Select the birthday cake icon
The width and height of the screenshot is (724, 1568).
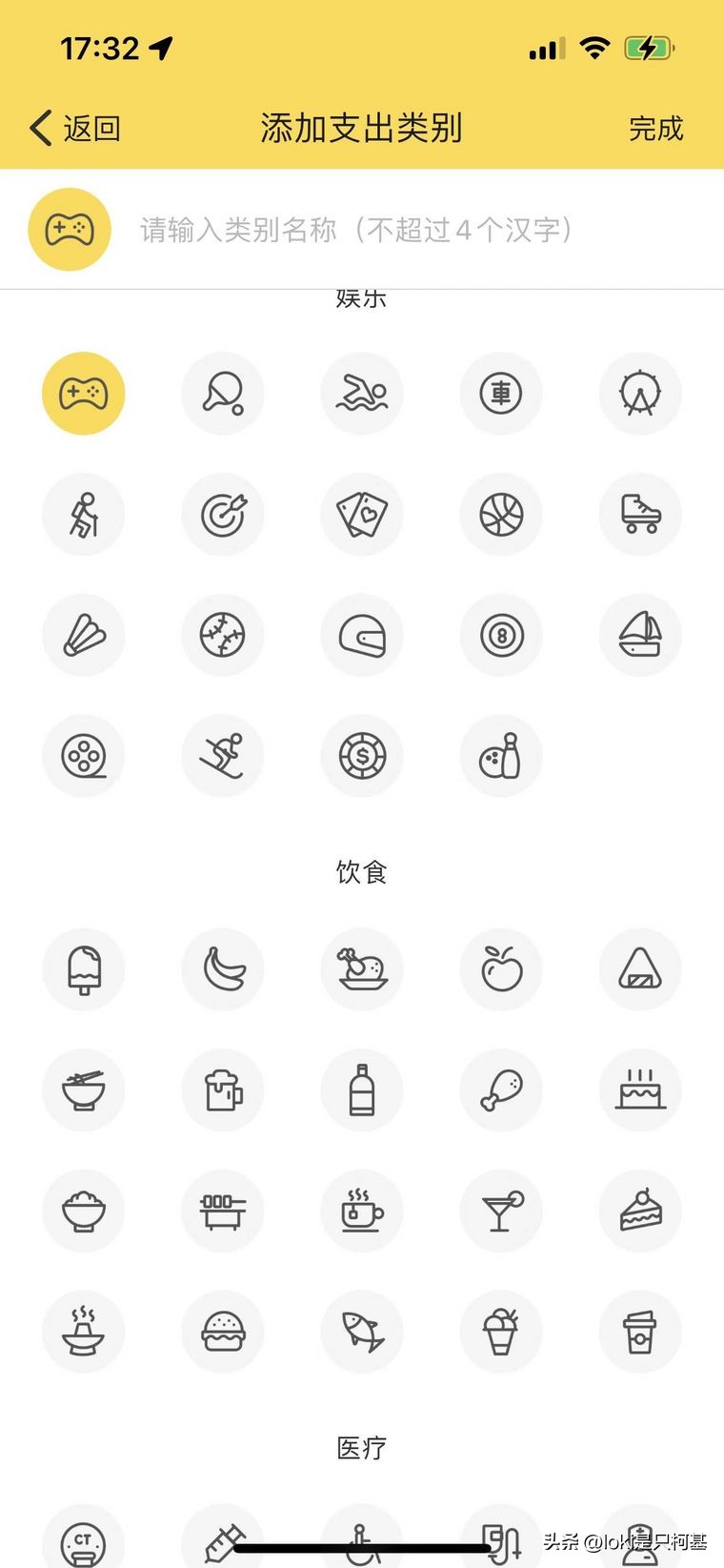pos(640,1090)
